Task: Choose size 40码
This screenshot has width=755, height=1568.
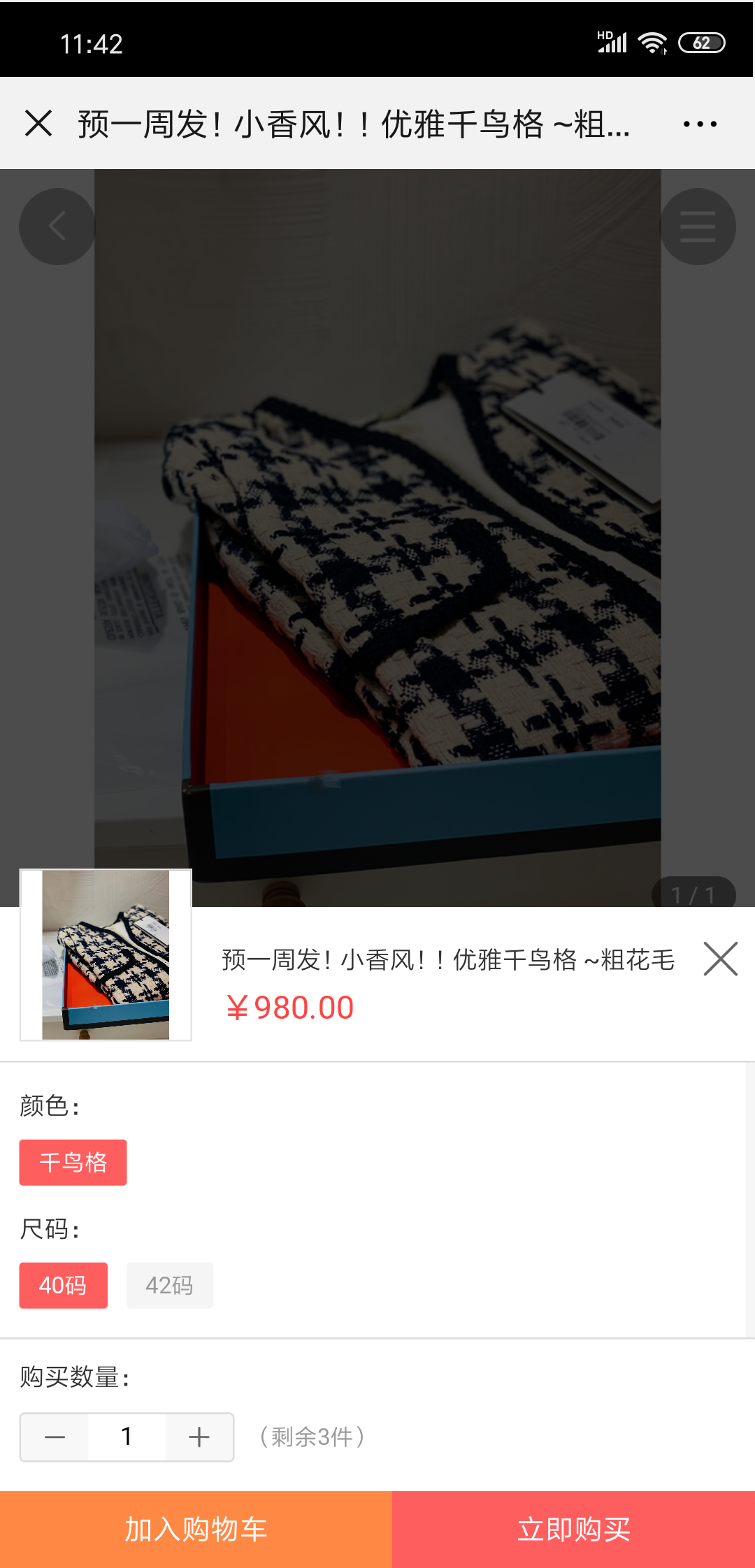Action: (63, 1285)
